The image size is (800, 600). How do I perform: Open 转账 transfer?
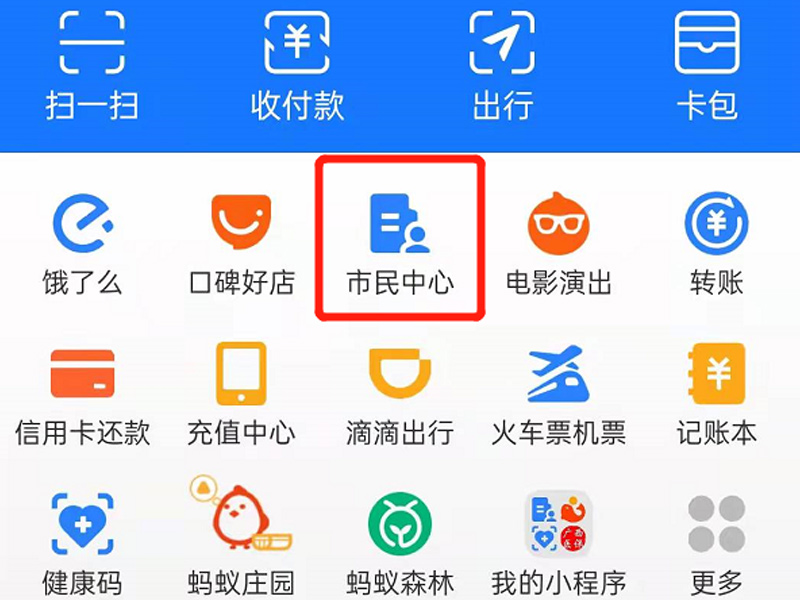pos(717,224)
